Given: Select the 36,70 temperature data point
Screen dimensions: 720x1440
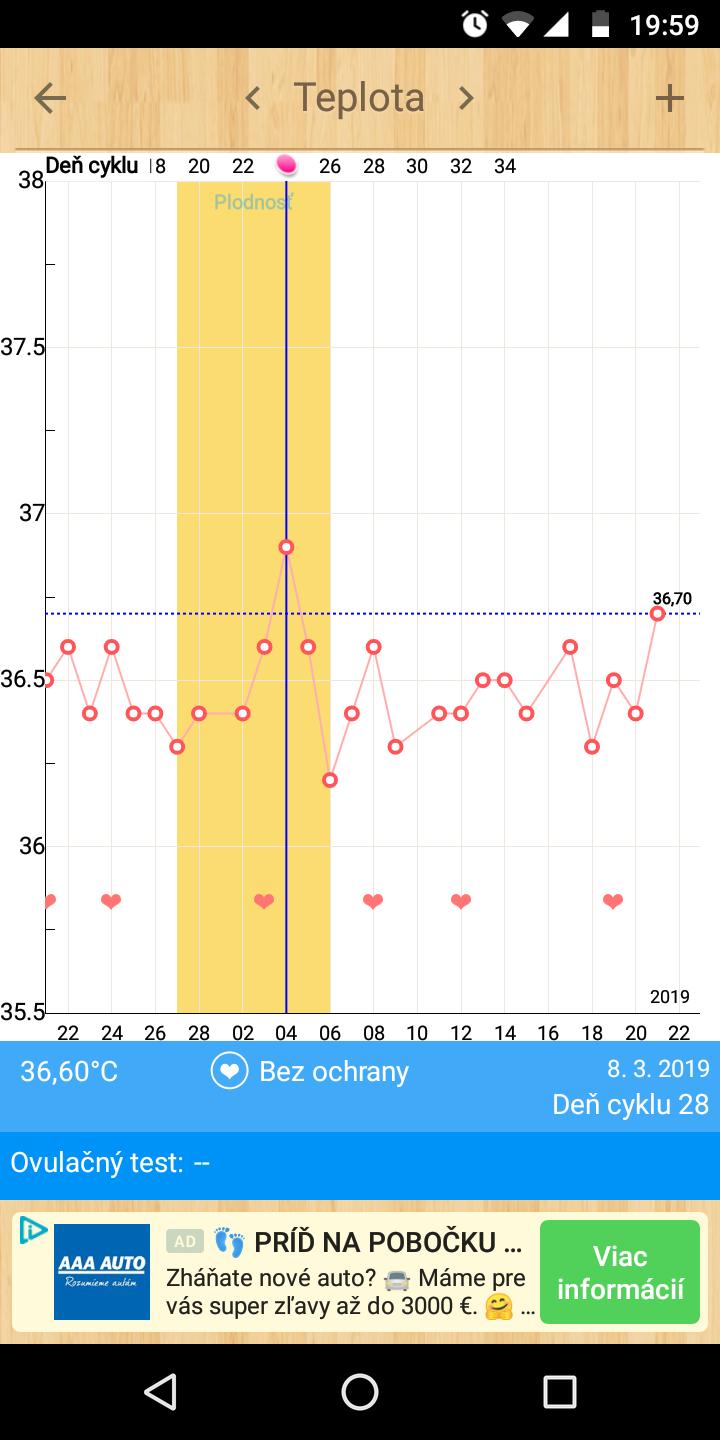Looking at the screenshot, I should (x=657, y=613).
